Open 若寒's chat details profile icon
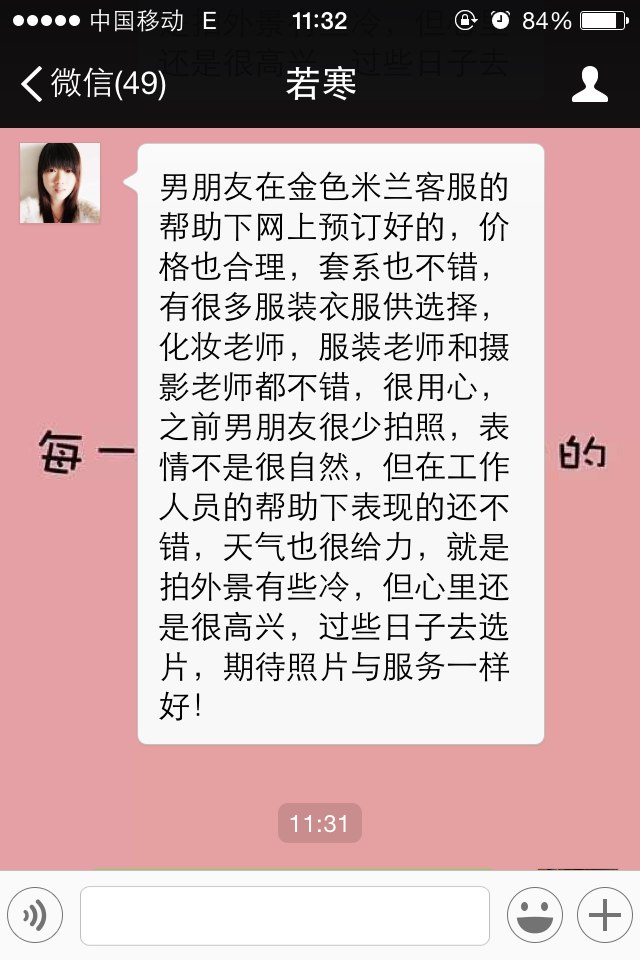Viewport: 640px width, 960px height. [x=589, y=84]
